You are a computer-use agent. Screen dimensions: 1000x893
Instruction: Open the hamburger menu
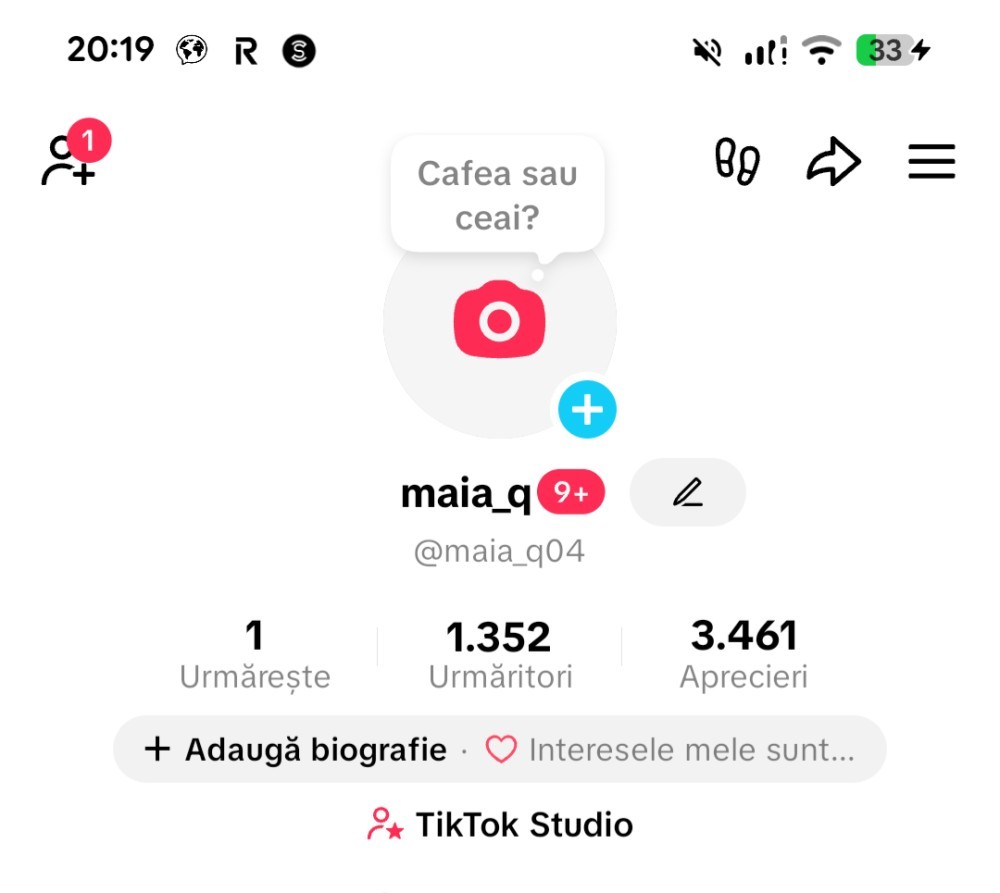[931, 162]
